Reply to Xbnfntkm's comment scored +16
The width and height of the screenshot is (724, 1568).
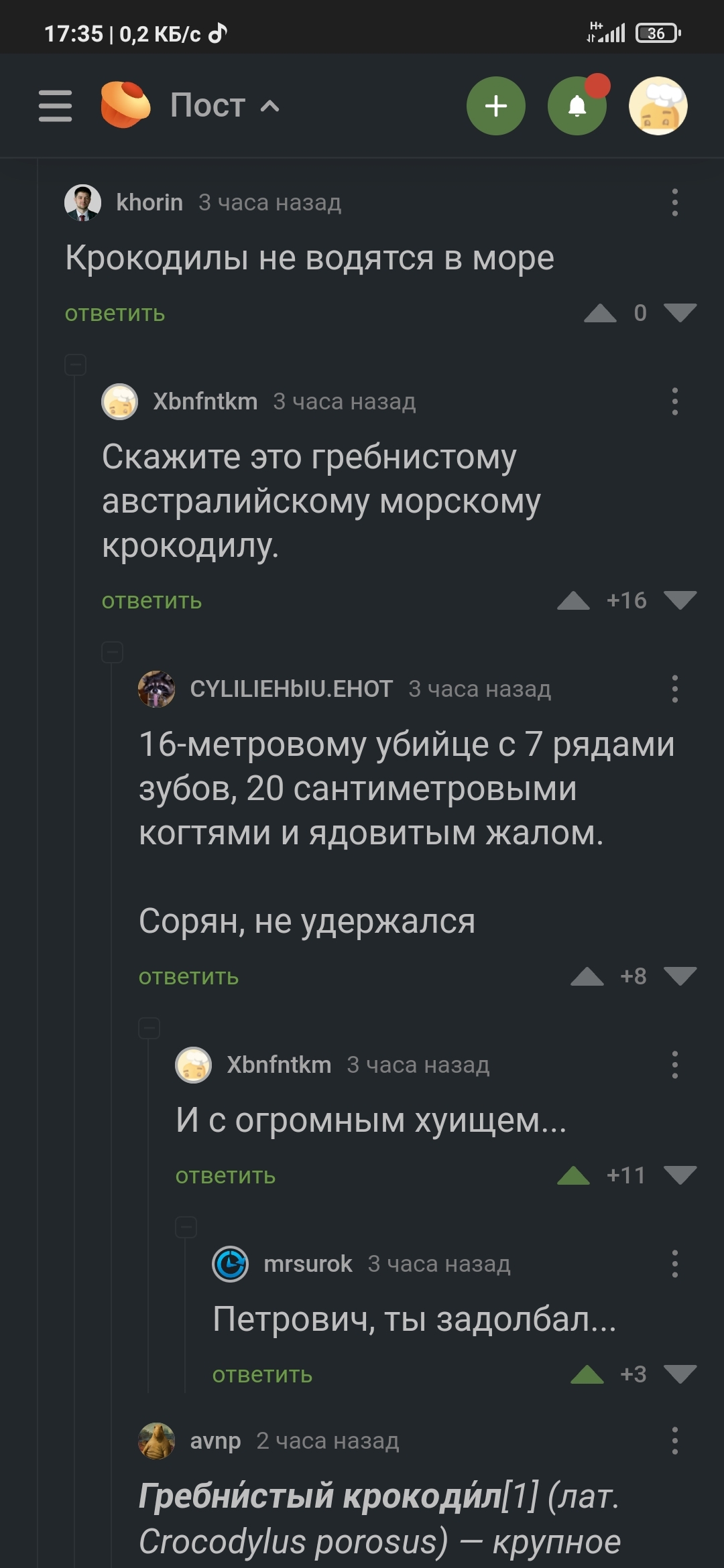point(152,601)
